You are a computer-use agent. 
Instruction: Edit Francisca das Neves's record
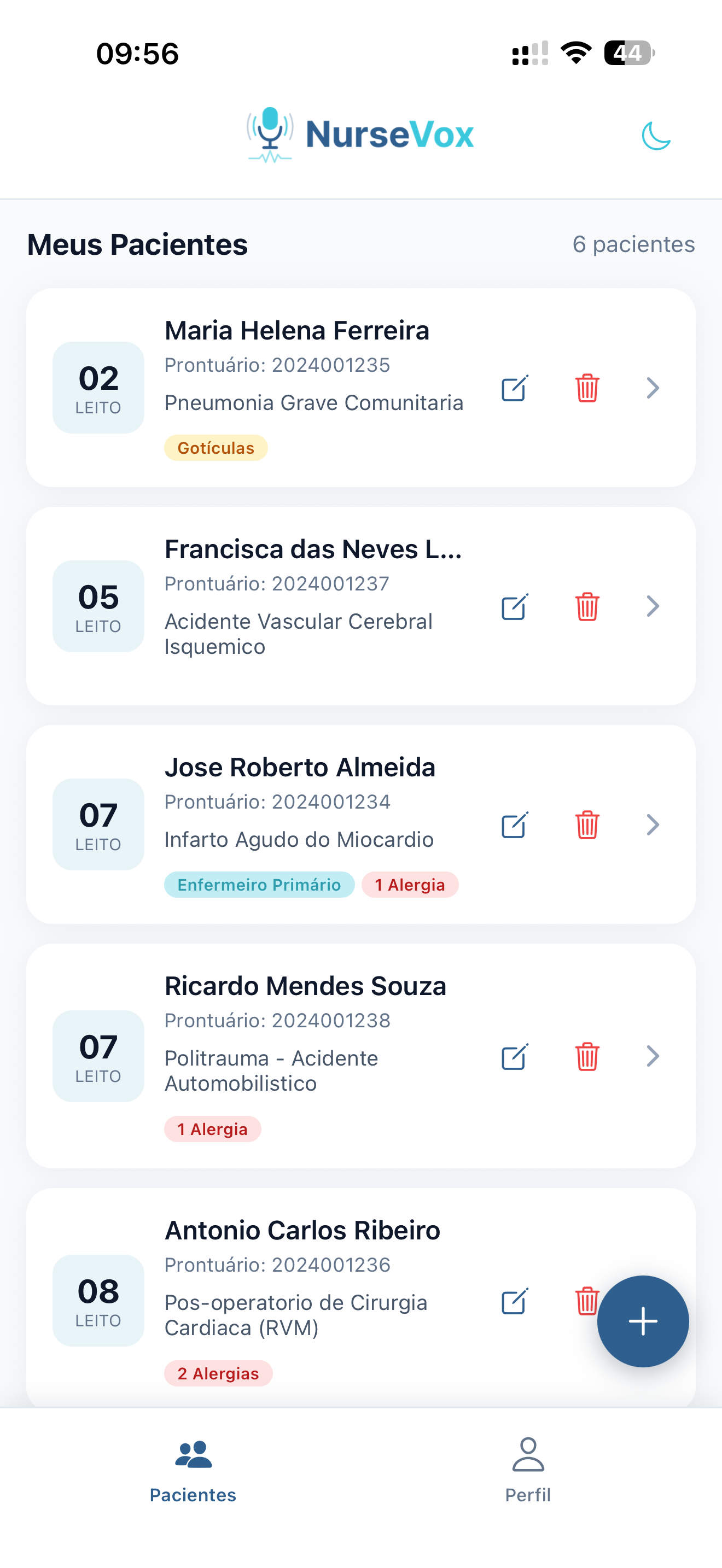(513, 606)
